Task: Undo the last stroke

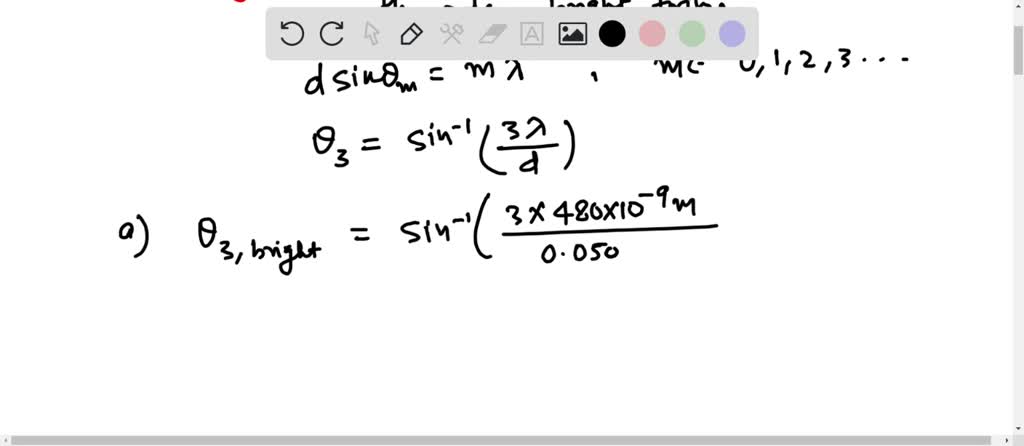Action: tap(292, 34)
